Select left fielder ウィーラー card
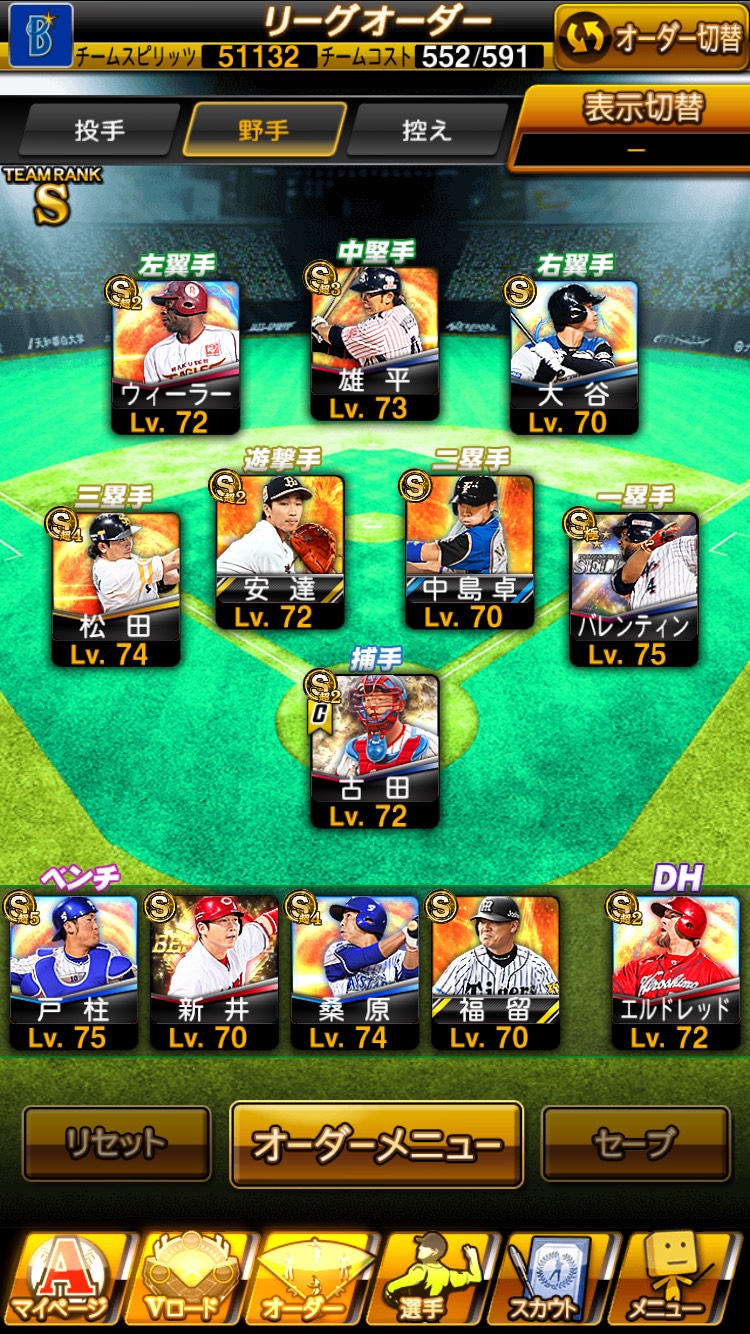The width and height of the screenshot is (750, 1334). (x=176, y=357)
